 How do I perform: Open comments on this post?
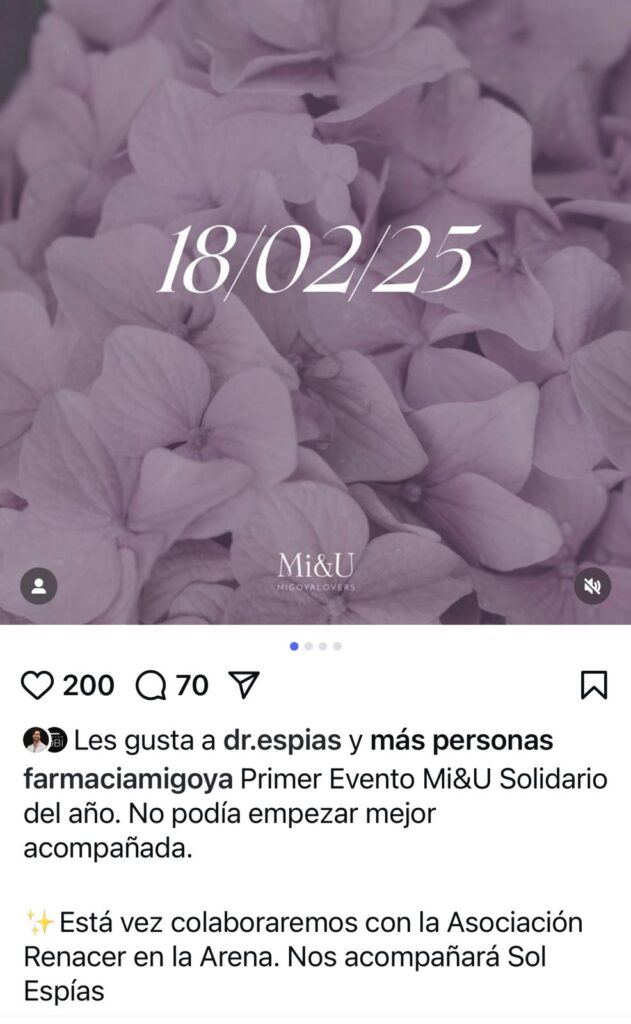[x=151, y=685]
